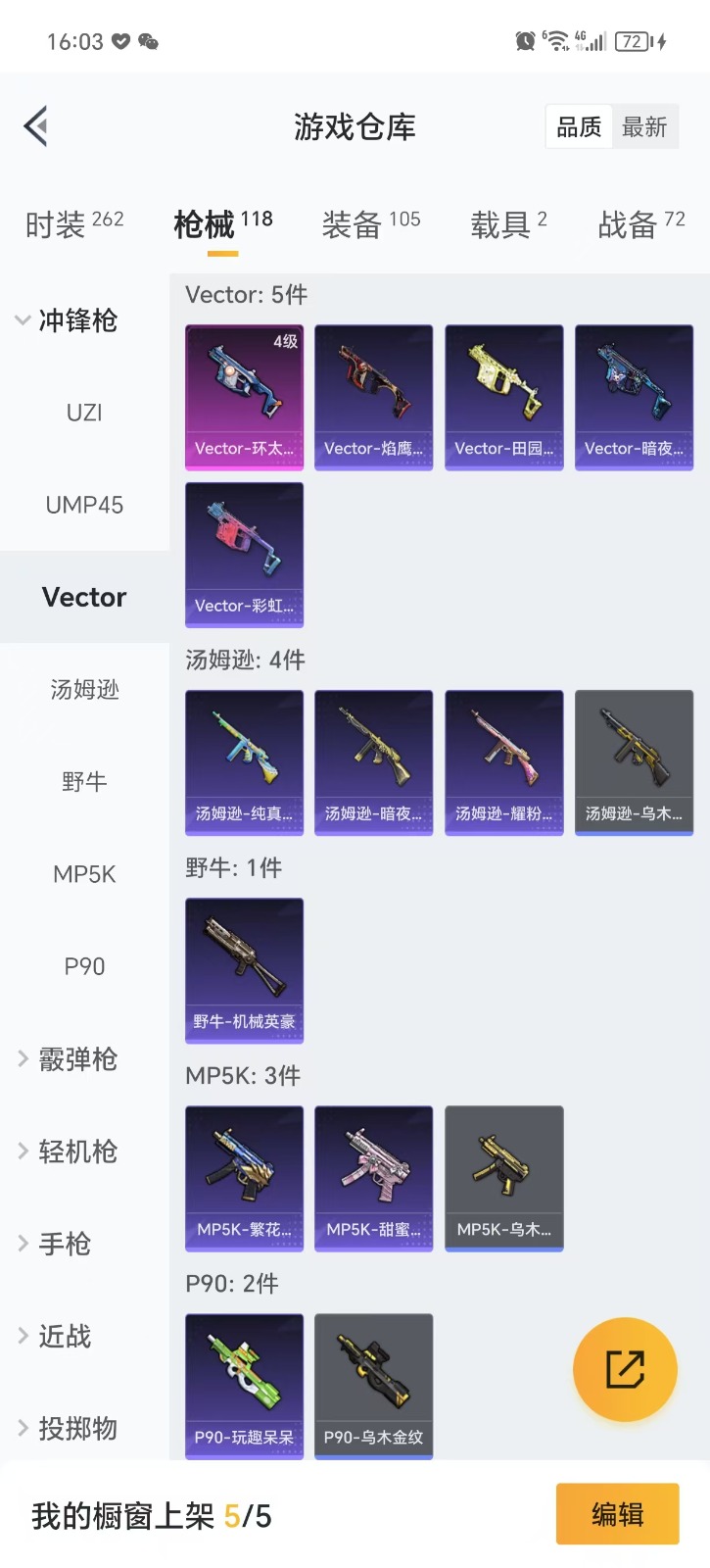The width and height of the screenshot is (710, 1568).
Task: Jump to 汤姆逊 in the side list
Action: (x=84, y=690)
